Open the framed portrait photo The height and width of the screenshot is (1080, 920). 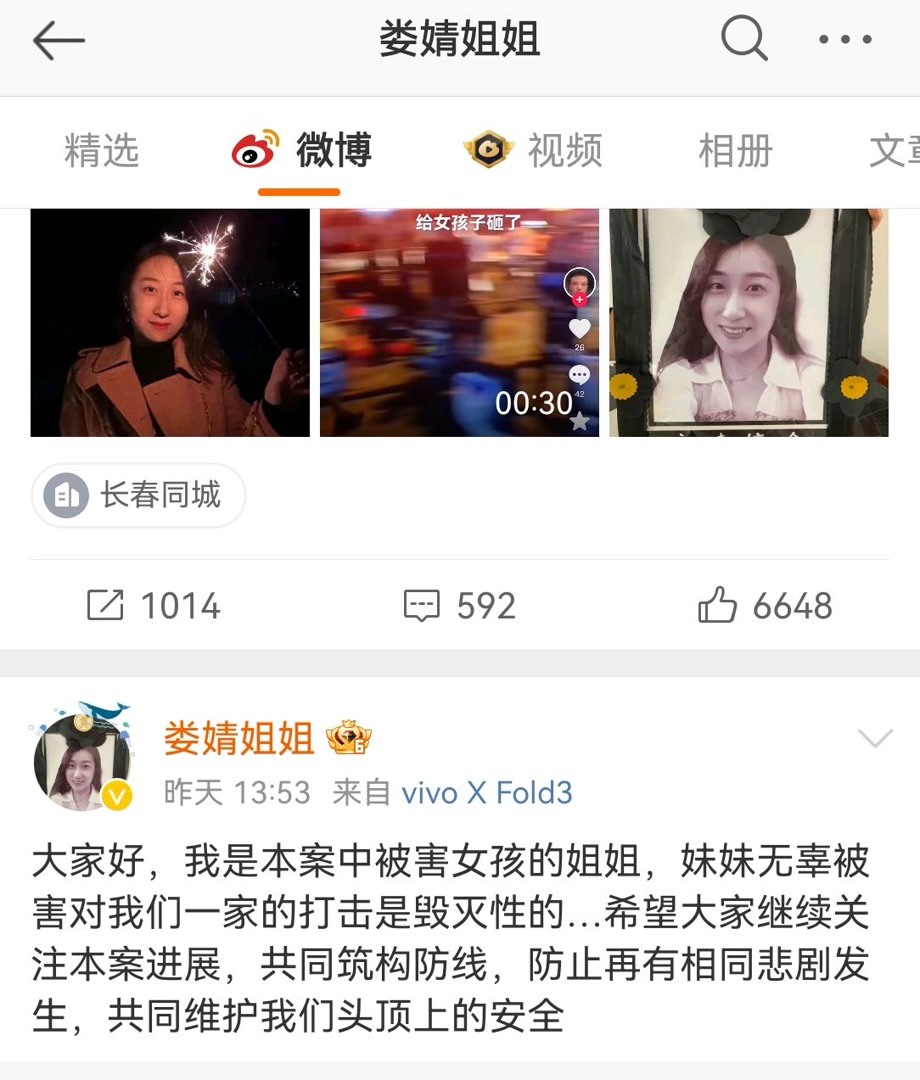[x=748, y=322]
